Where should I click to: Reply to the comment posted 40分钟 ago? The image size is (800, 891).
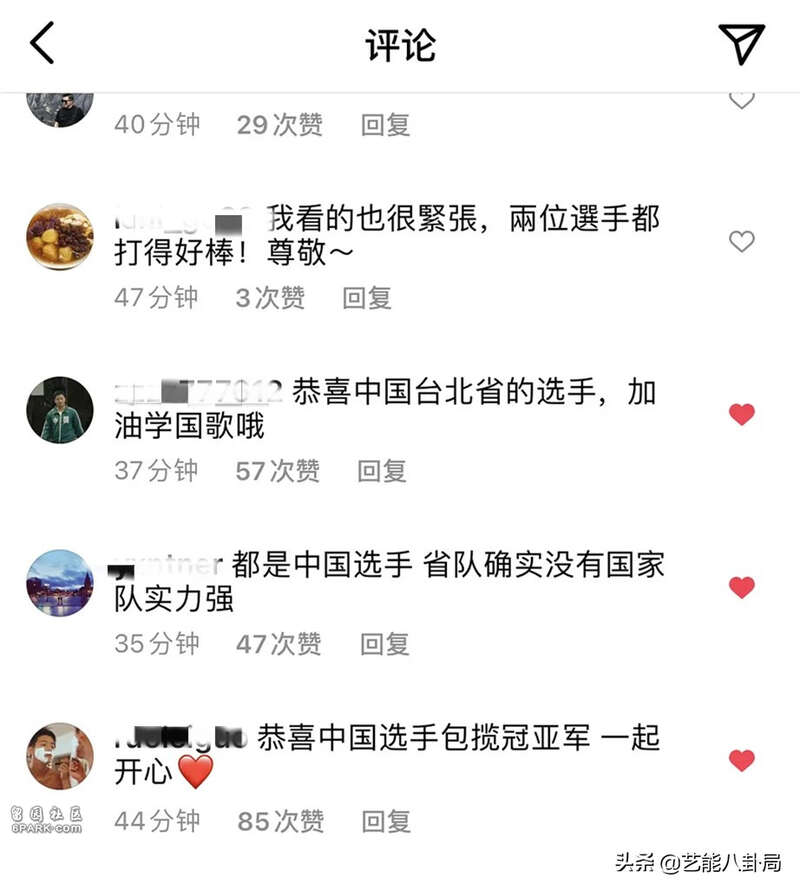[385, 125]
